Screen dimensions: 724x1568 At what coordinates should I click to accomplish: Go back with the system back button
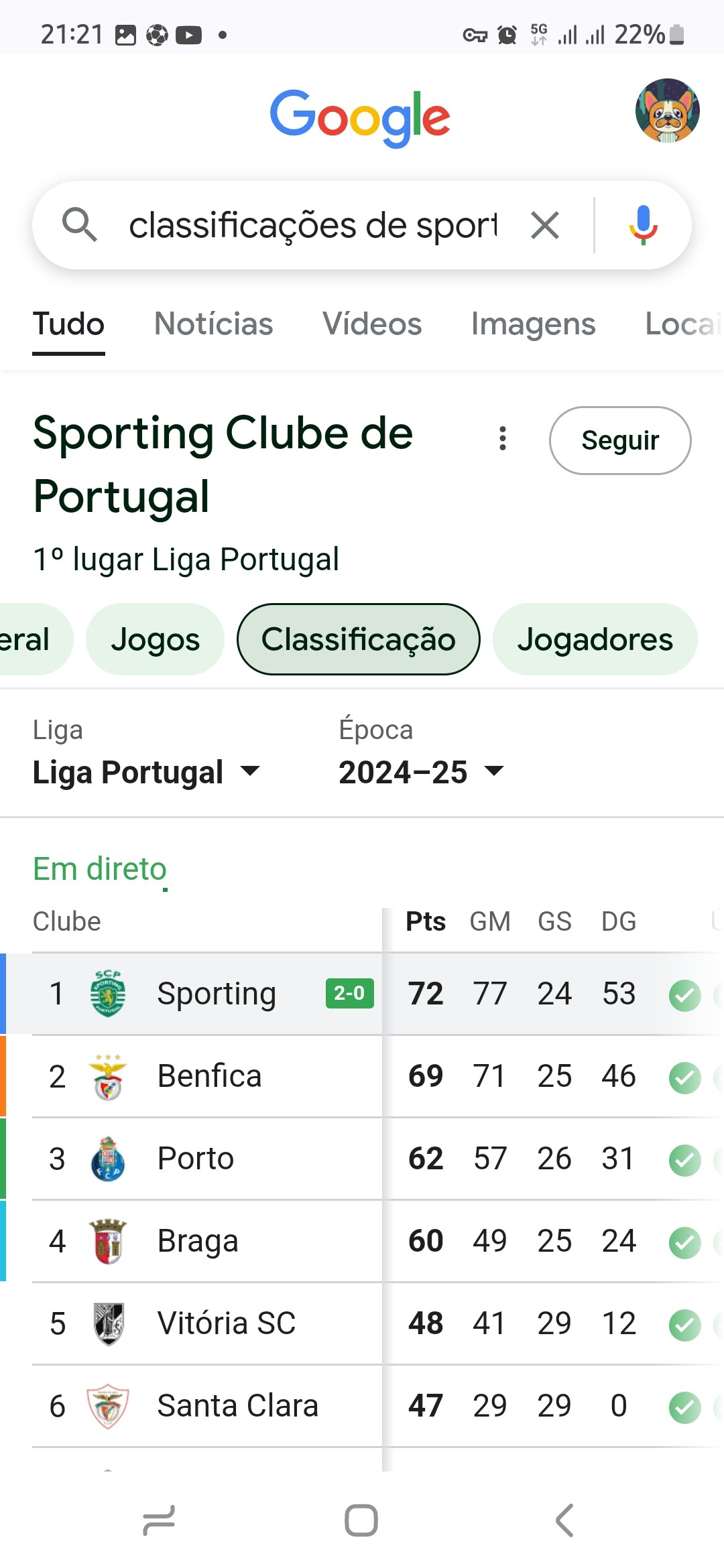click(564, 1520)
